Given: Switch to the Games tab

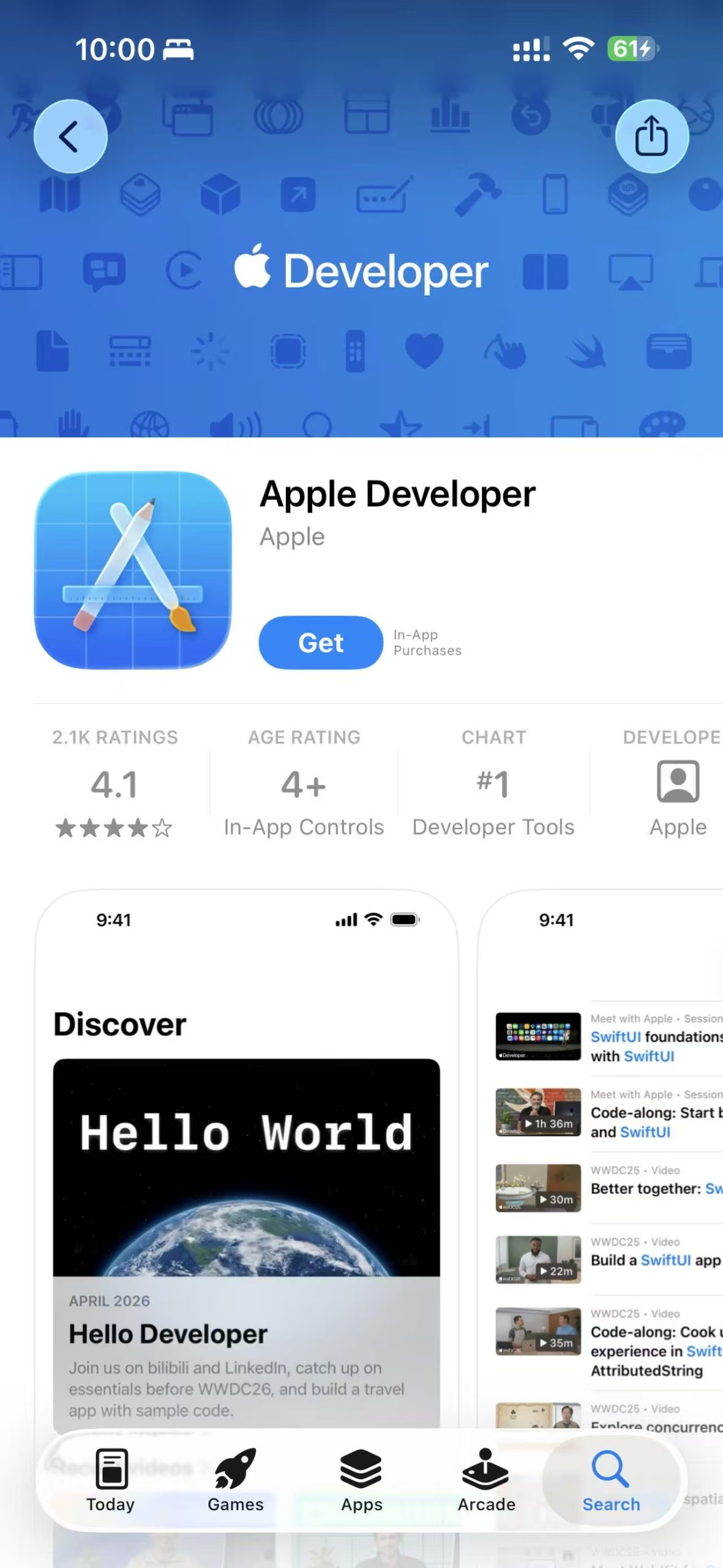Looking at the screenshot, I should pyautogui.click(x=236, y=1480).
